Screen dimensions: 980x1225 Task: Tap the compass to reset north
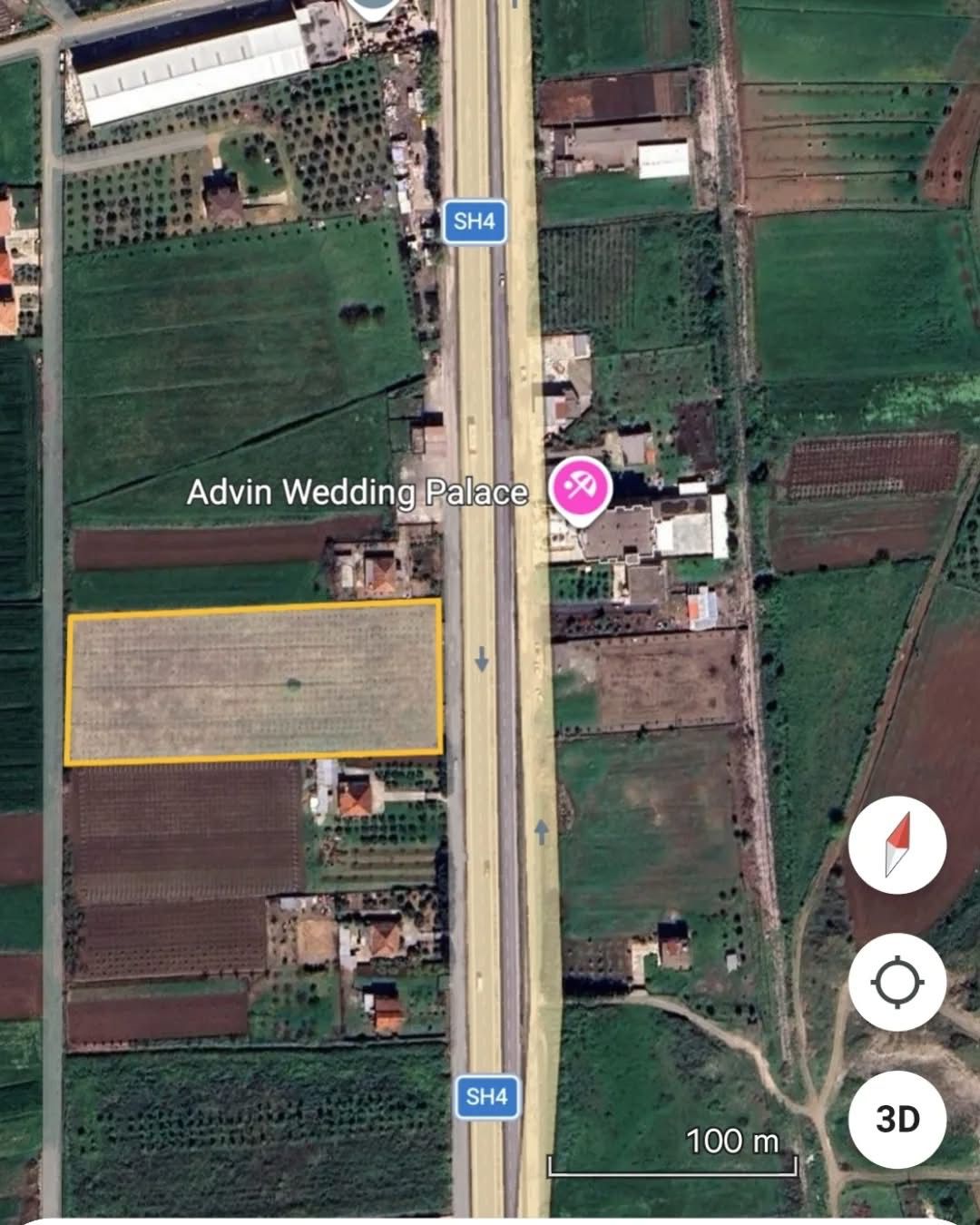pos(897,845)
